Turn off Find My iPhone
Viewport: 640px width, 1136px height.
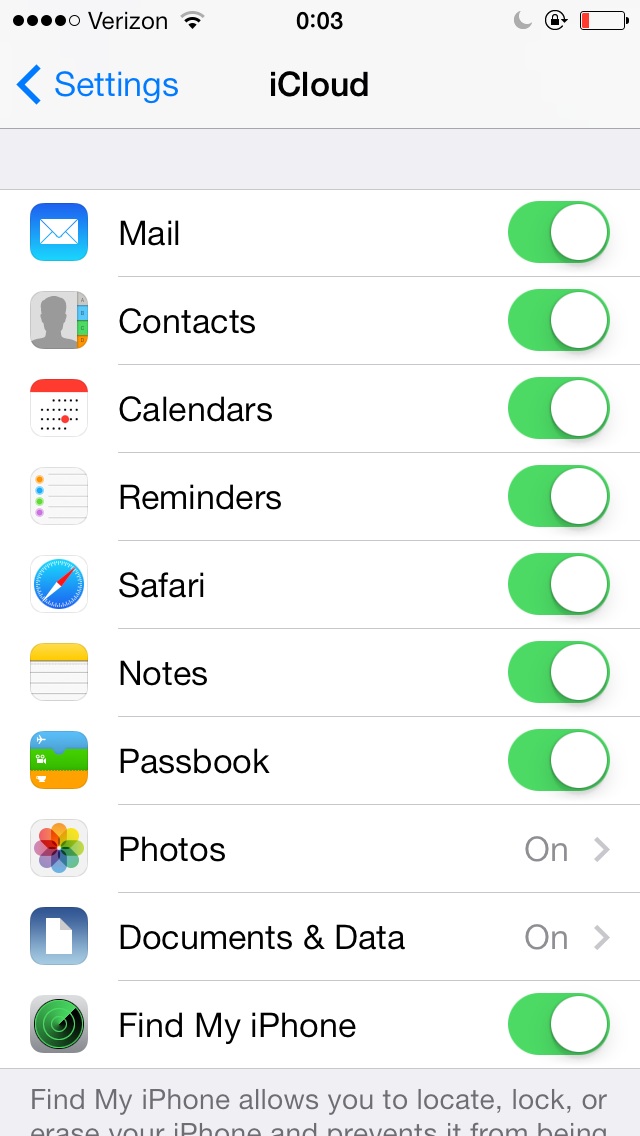(558, 1024)
